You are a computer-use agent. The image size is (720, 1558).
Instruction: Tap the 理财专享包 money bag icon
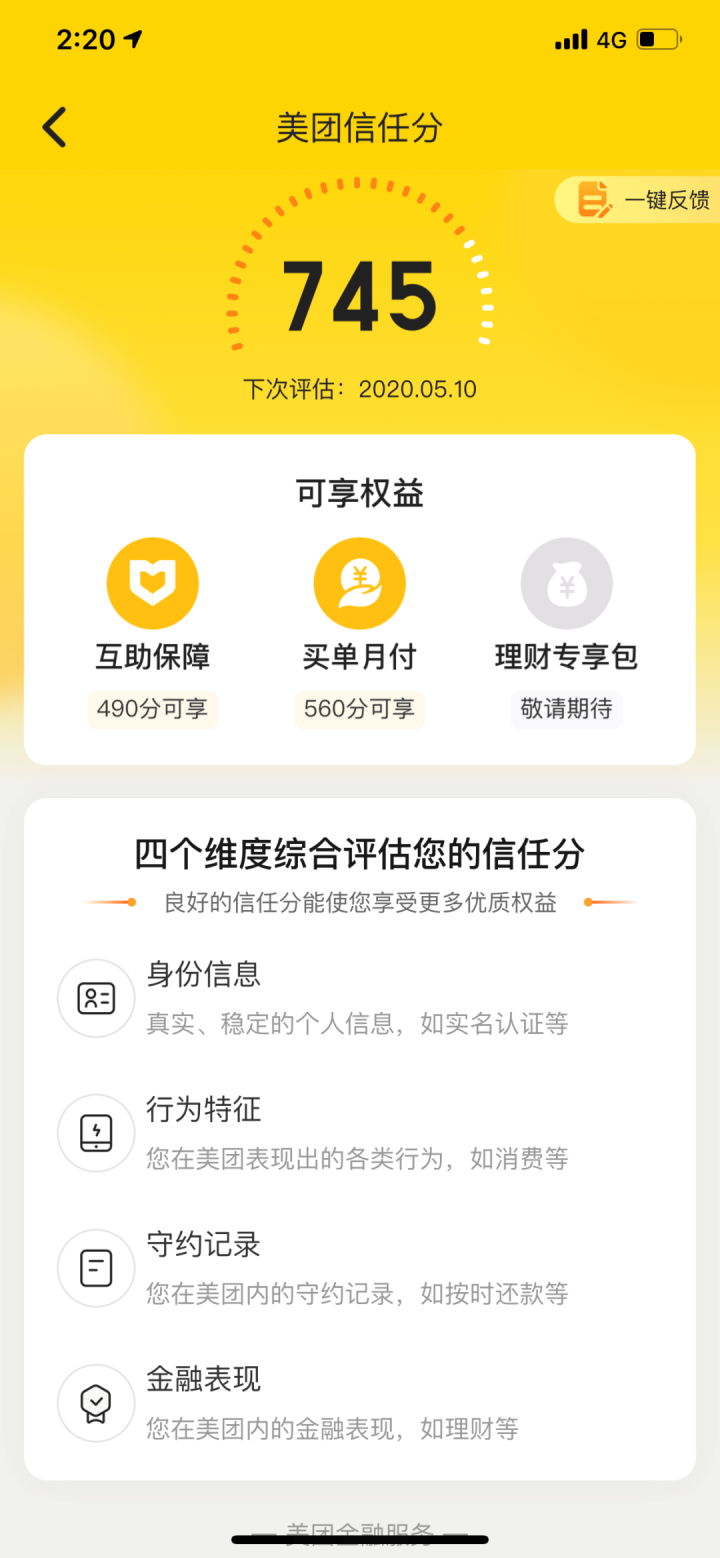coord(566,582)
